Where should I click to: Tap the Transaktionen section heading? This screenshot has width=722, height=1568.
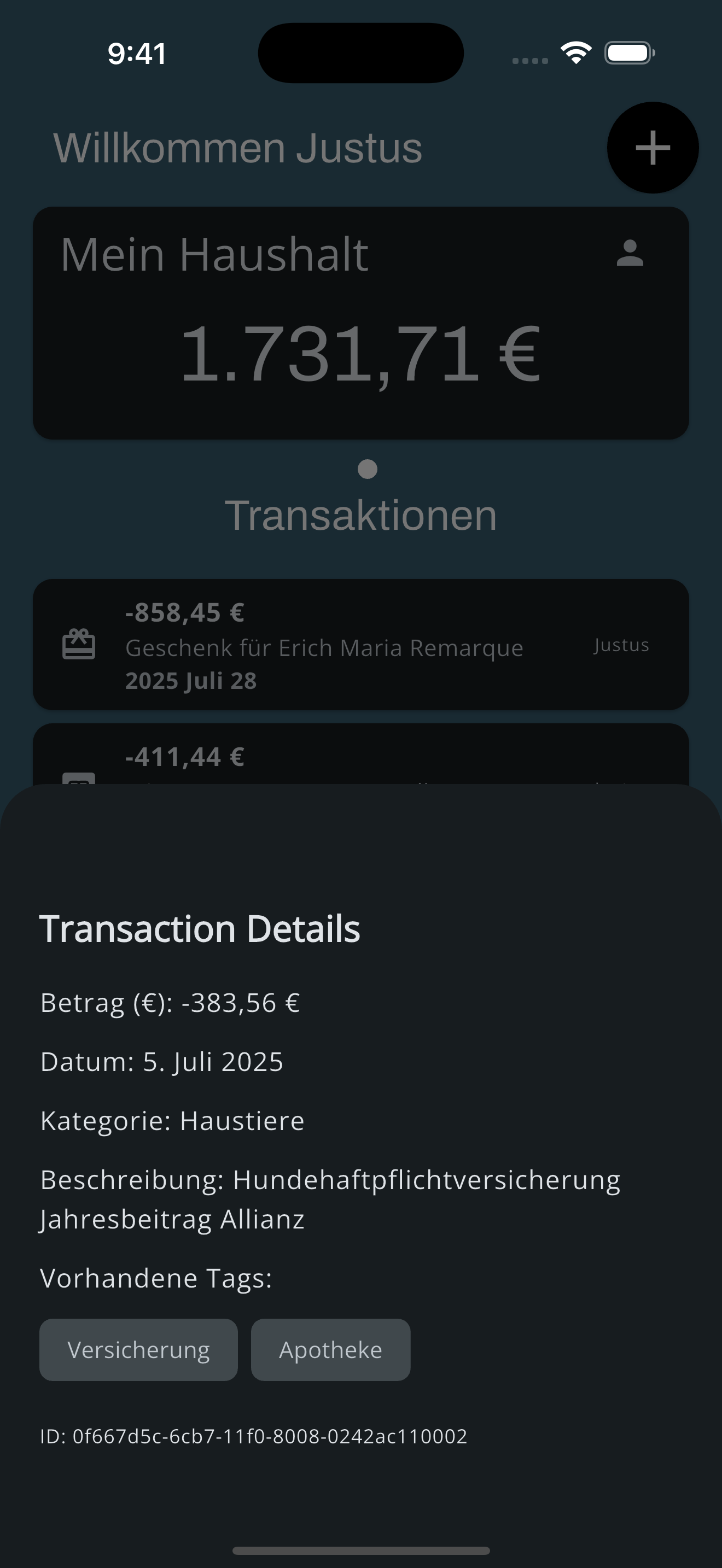coord(361,514)
